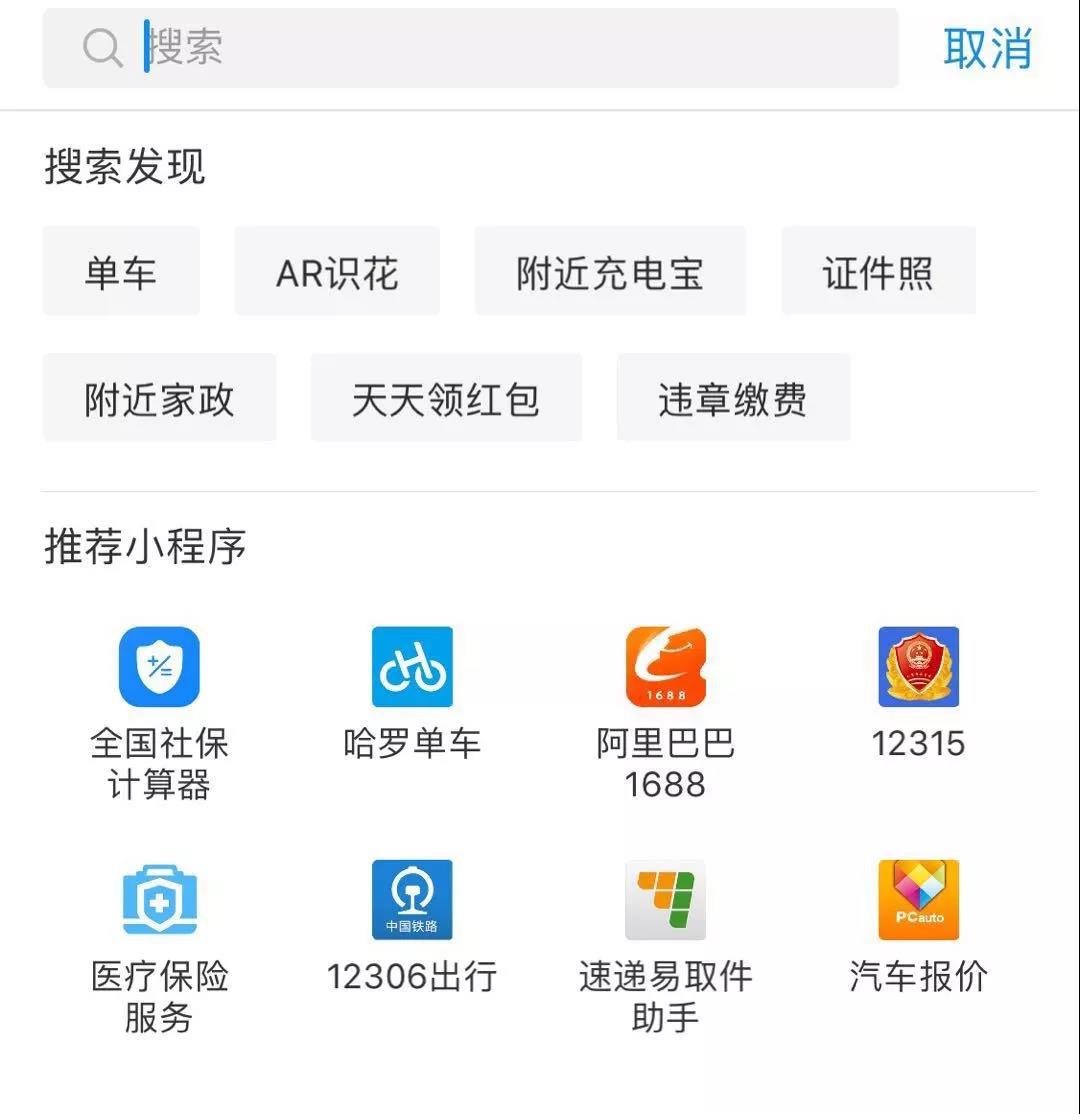This screenshot has width=1080, height=1114.
Task: Select the 单车 suggestion chip
Action: click(x=121, y=272)
